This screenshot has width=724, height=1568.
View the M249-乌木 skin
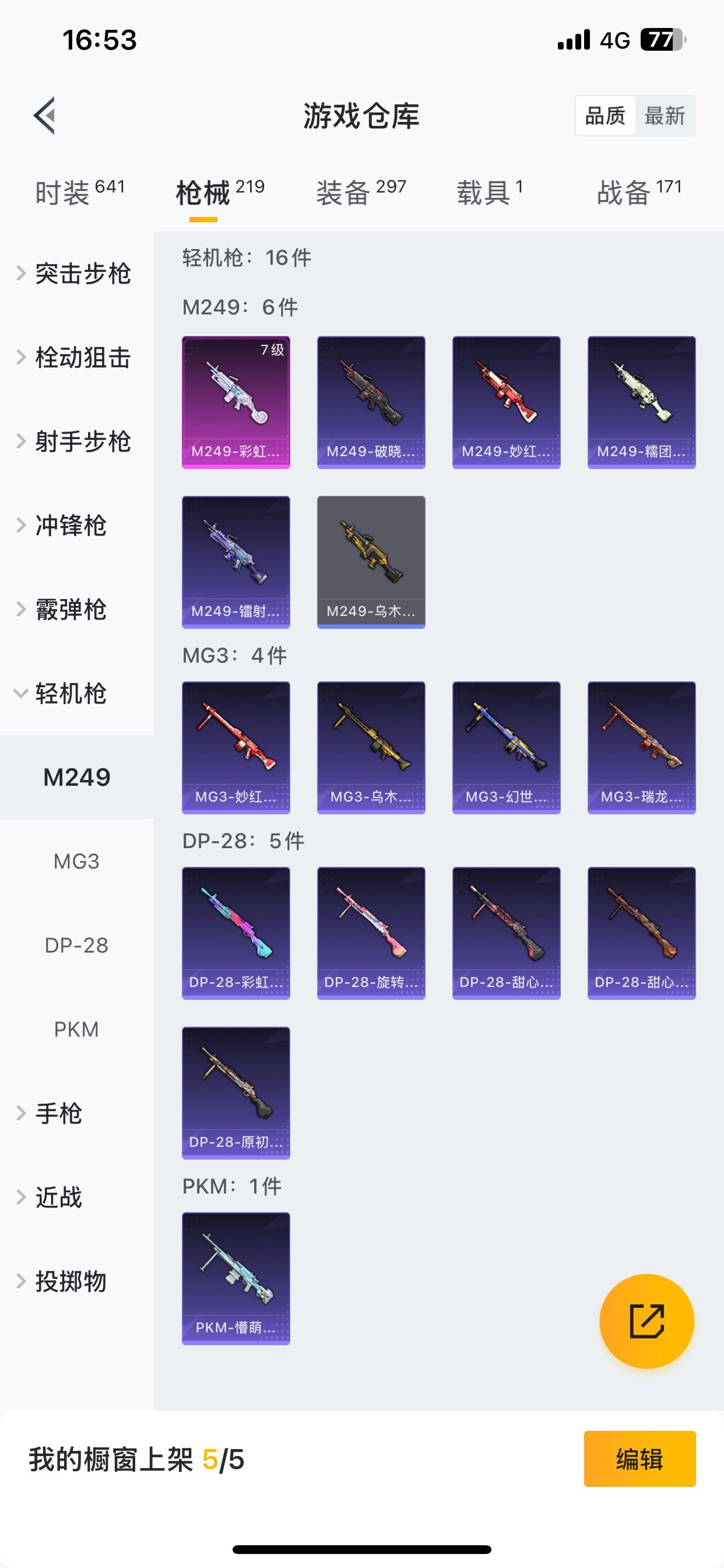pos(371,562)
